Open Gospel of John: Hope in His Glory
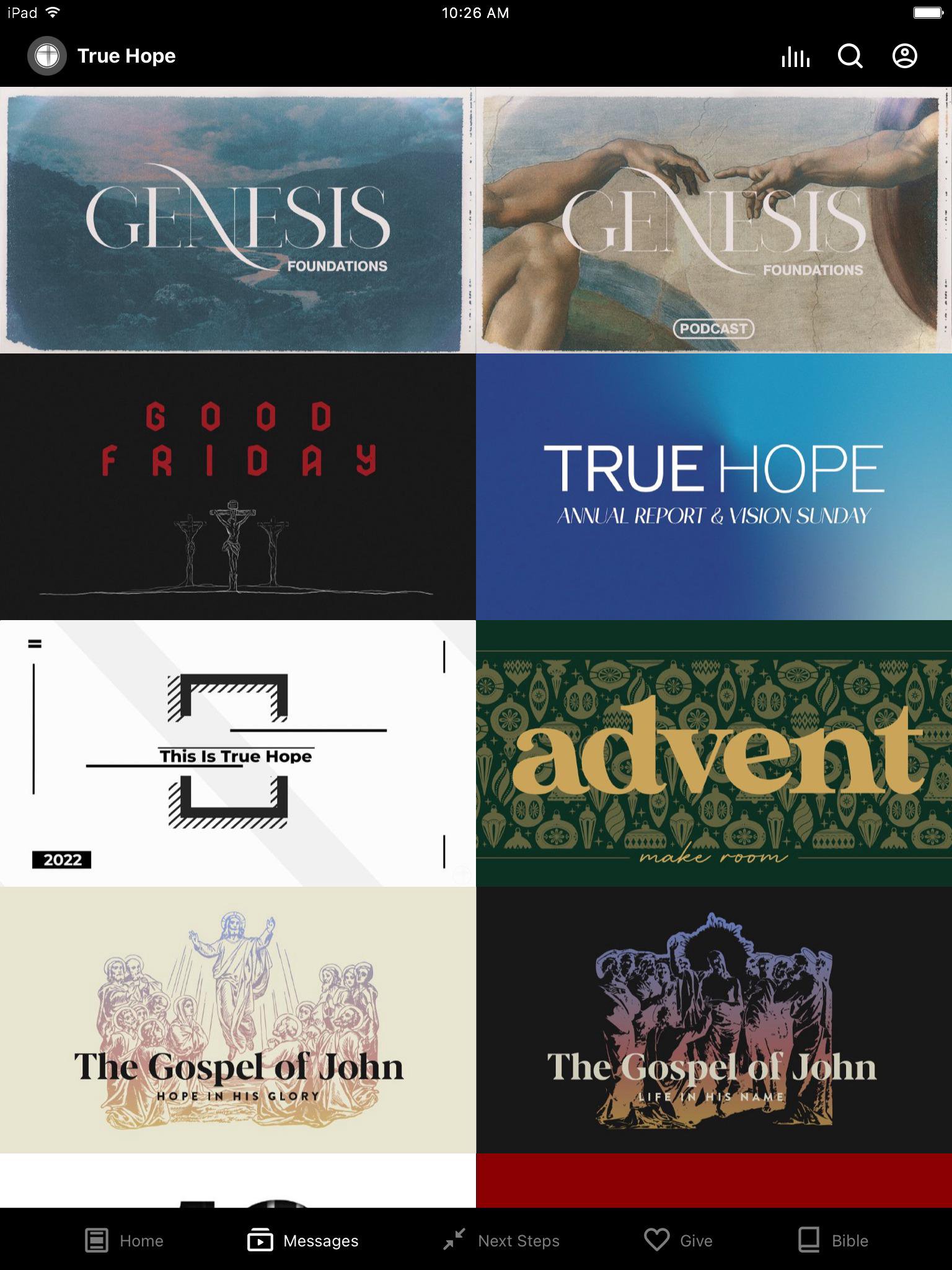 pos(237,1020)
